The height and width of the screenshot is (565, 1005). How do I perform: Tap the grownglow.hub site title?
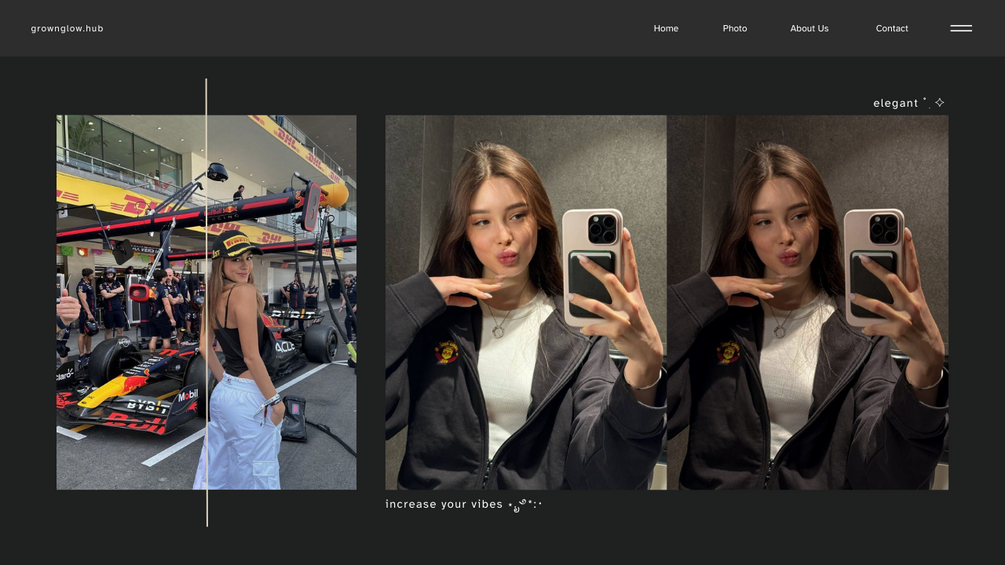click(x=67, y=28)
